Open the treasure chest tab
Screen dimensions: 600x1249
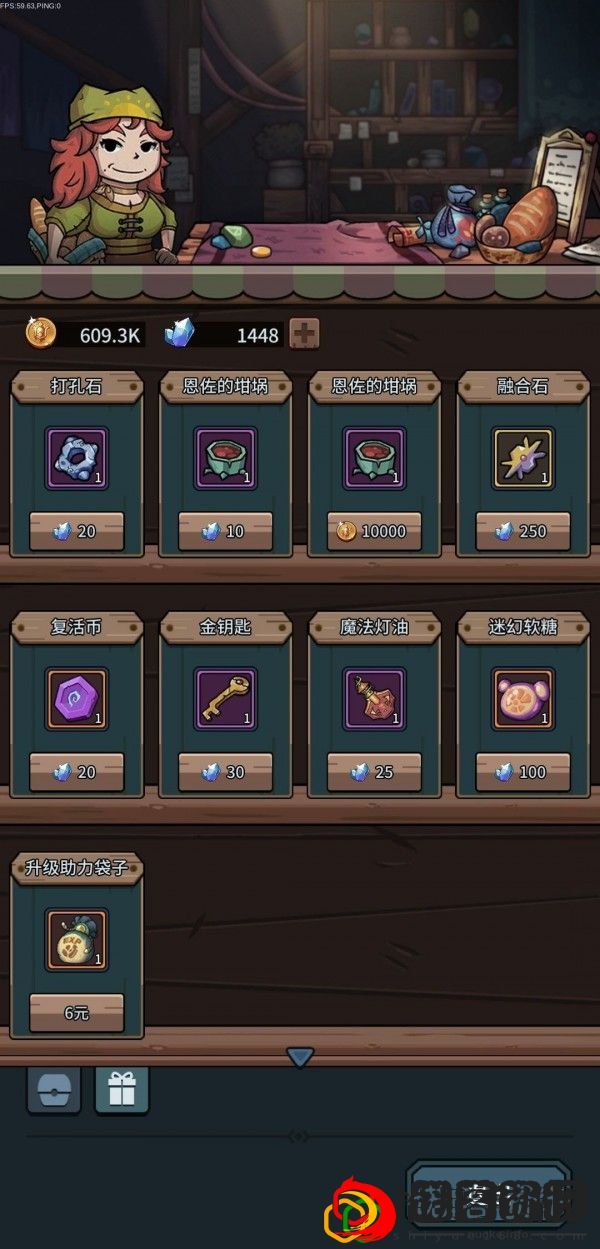click(x=53, y=1090)
